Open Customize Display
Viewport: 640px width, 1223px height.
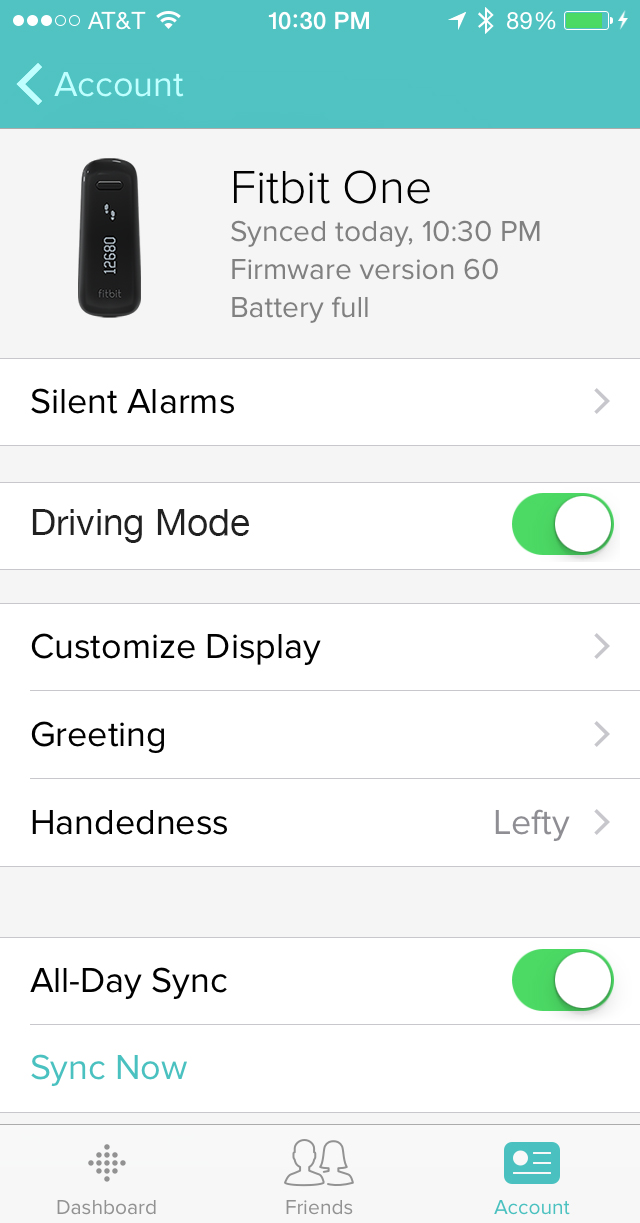320,647
